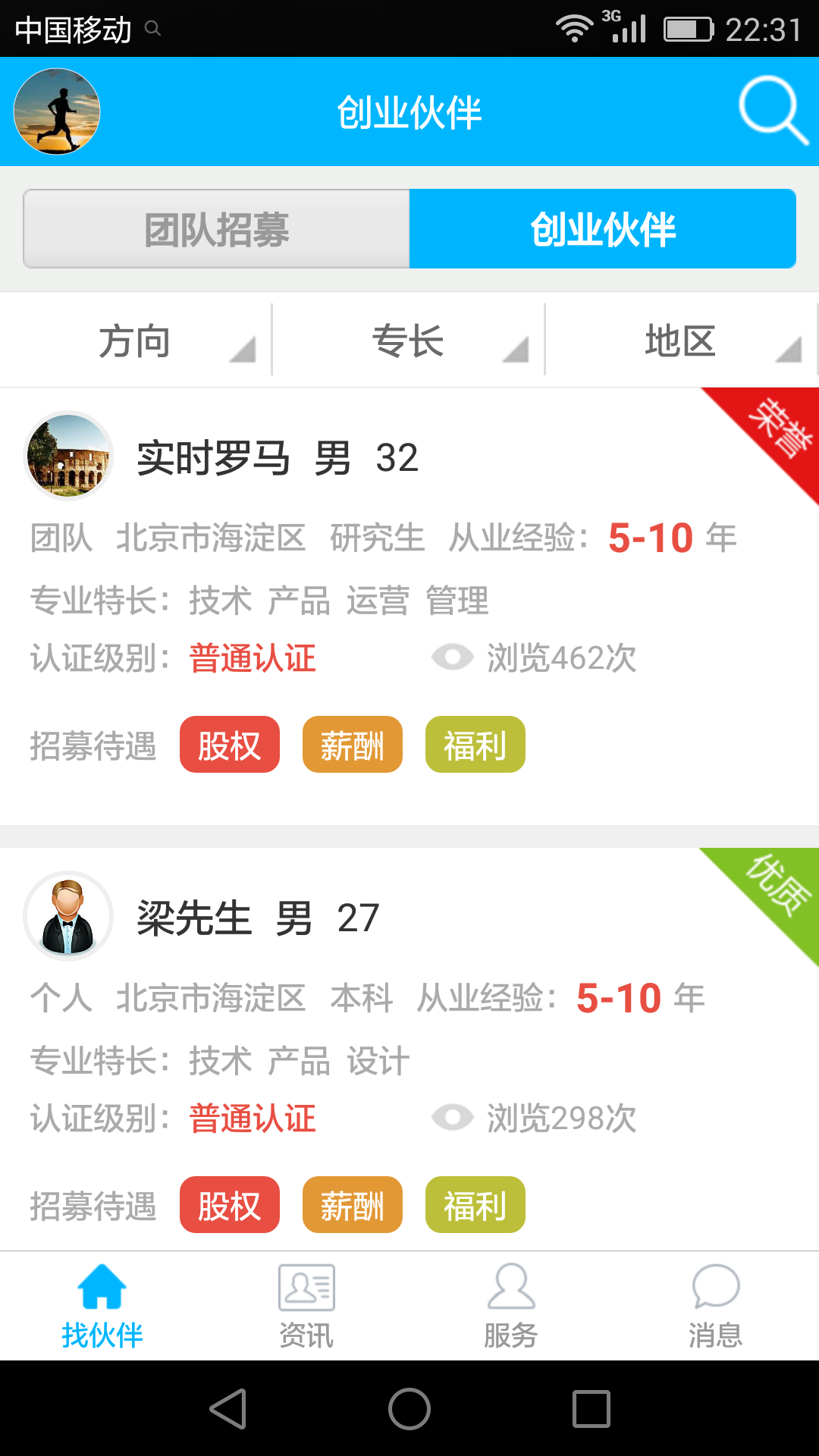Switch to the 团队招募 tab

point(217,229)
